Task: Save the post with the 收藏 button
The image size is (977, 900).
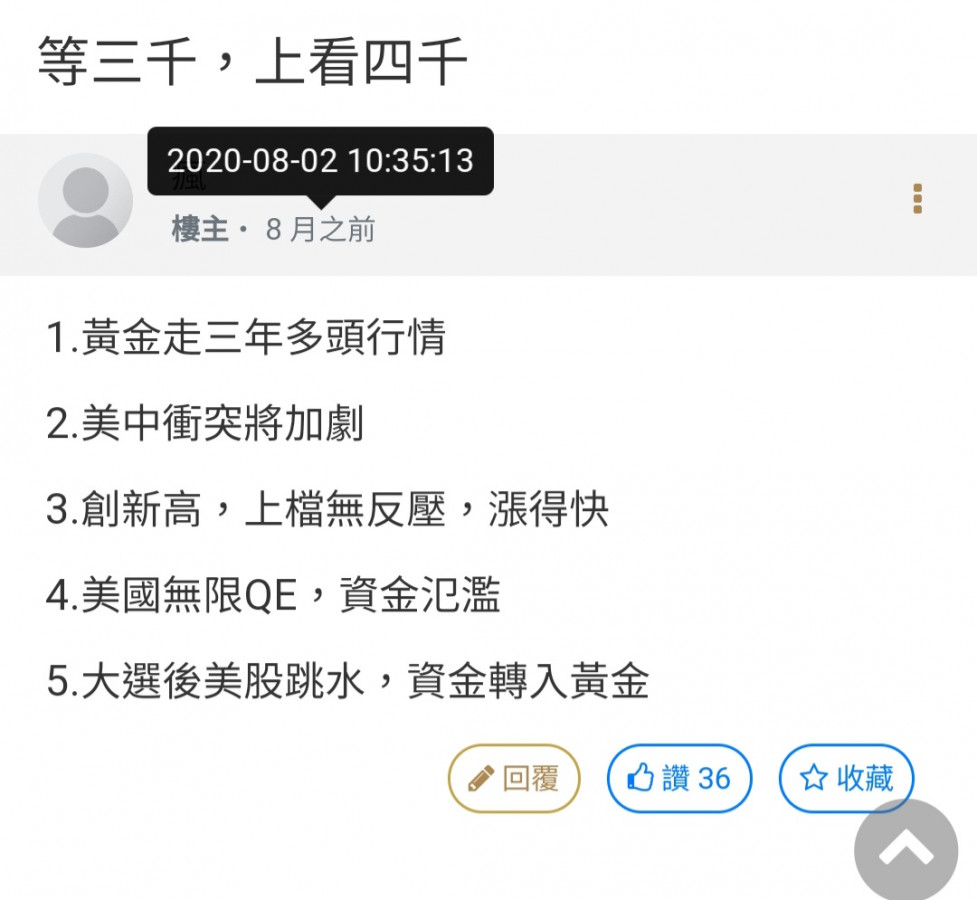Action: click(846, 778)
